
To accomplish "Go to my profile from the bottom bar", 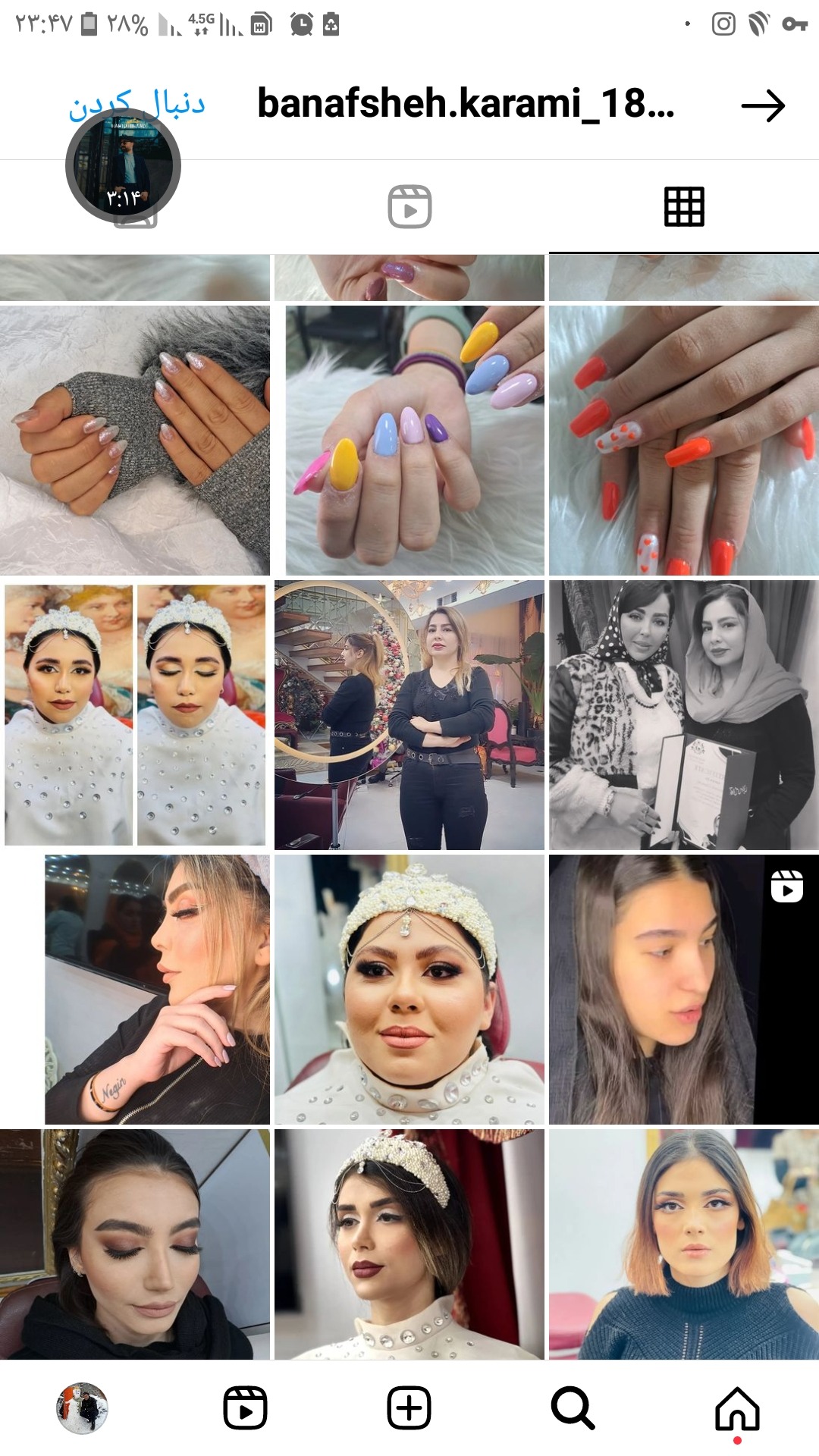I will coord(82,1408).
